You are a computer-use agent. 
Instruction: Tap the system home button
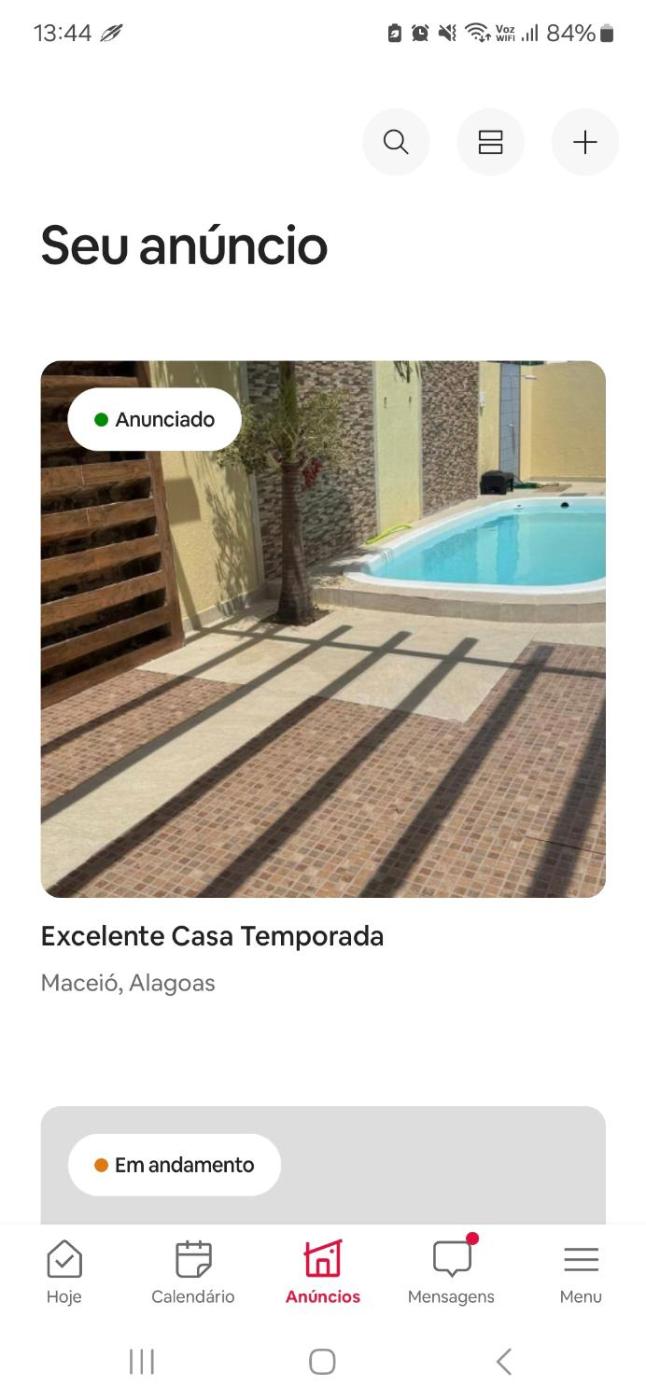(322, 1361)
